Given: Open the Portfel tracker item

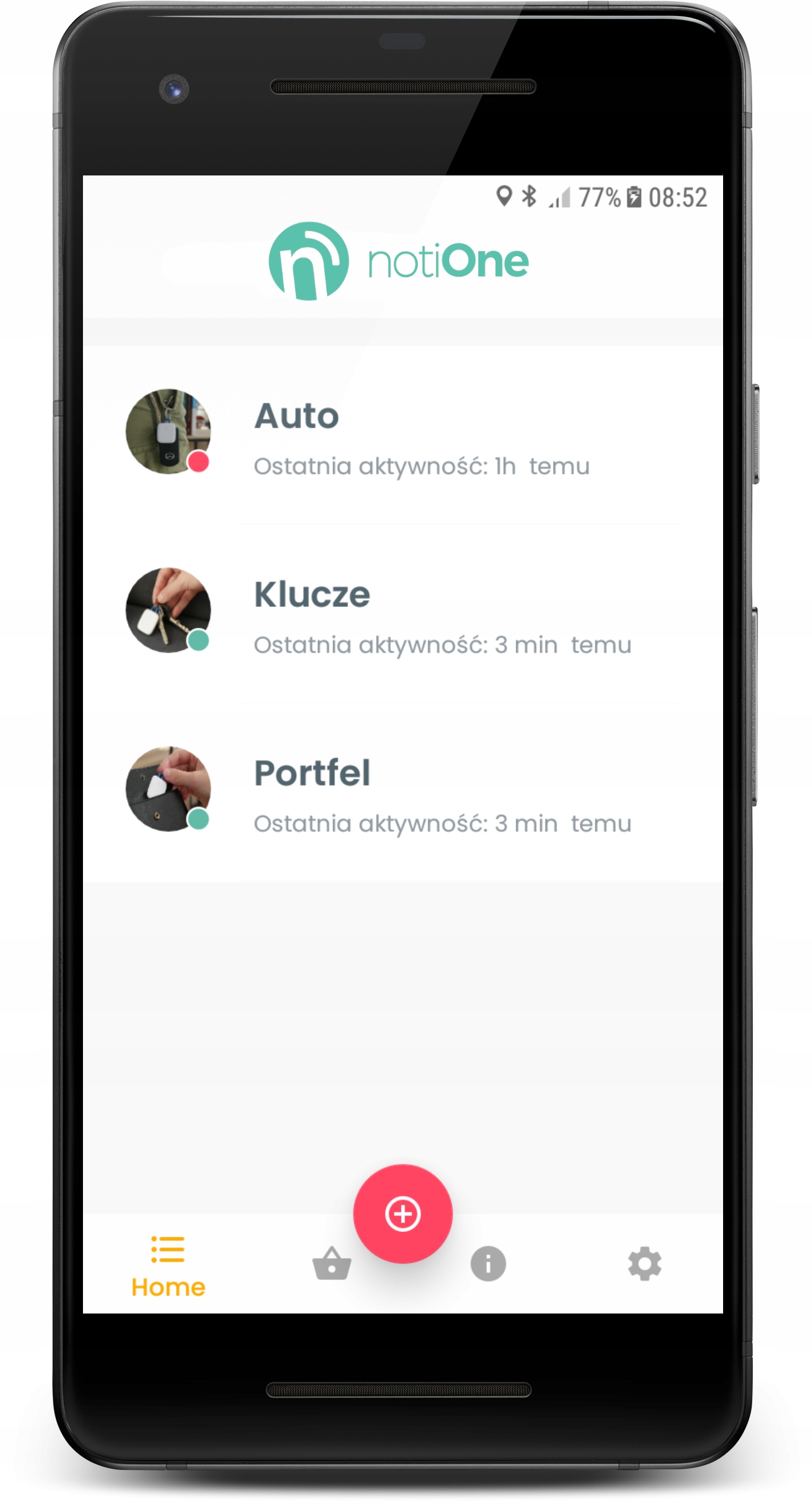Looking at the screenshot, I should [403, 792].
